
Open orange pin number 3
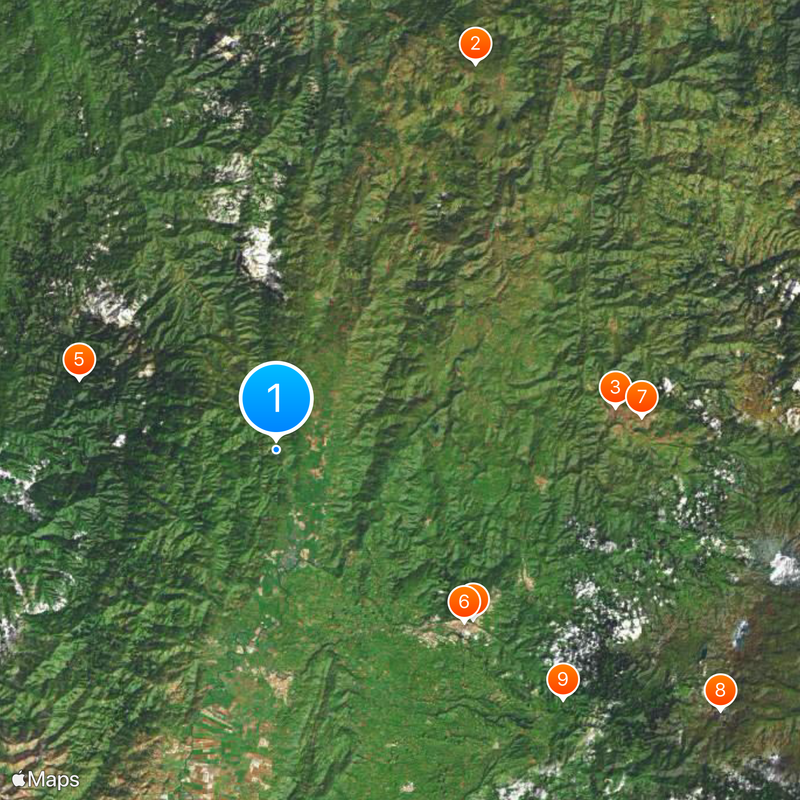613,387
